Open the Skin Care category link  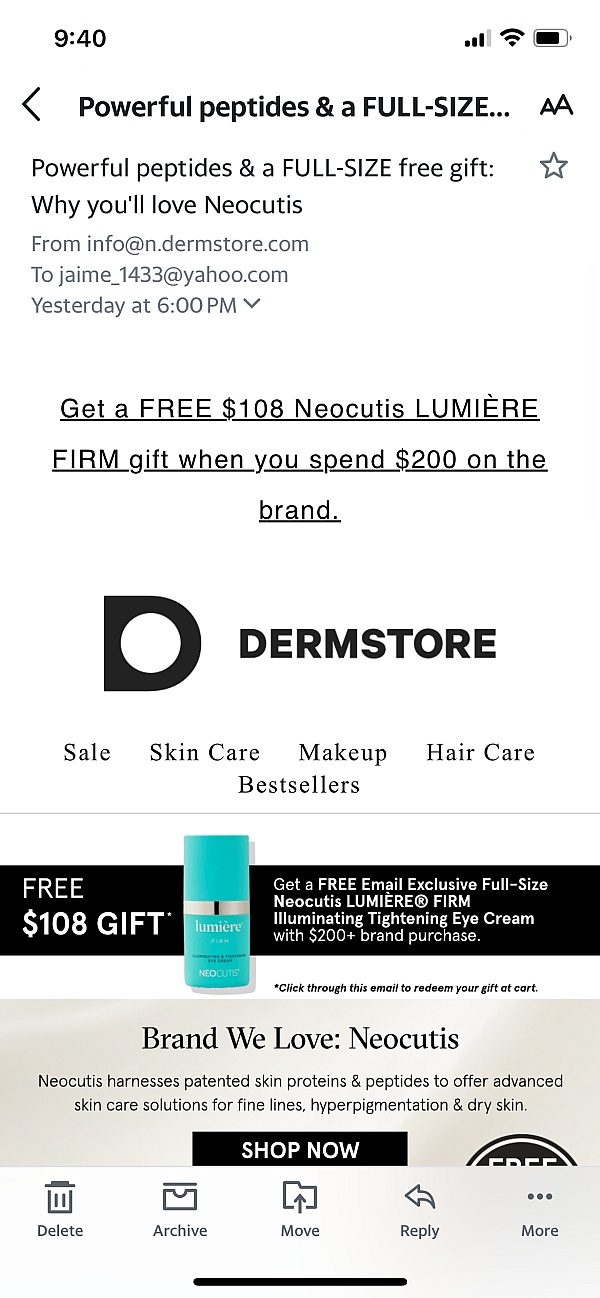tap(205, 752)
